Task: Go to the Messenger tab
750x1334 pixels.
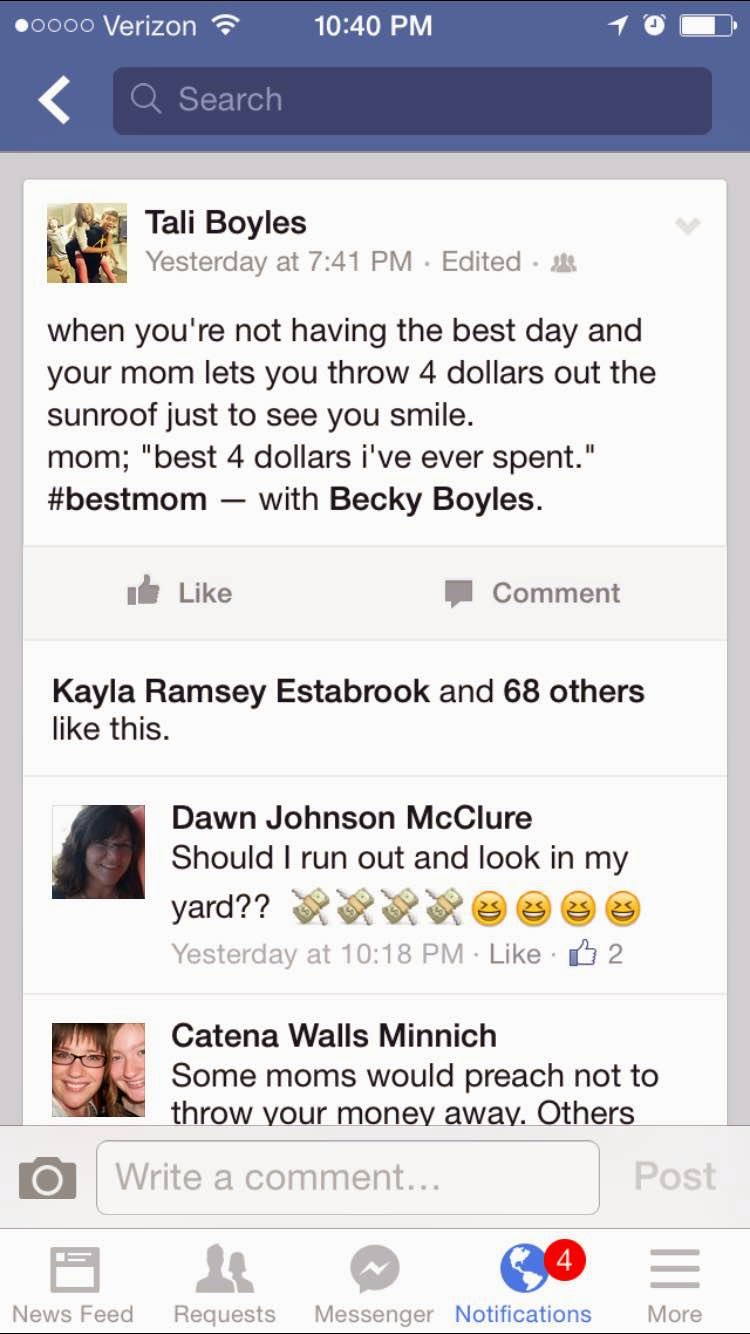Action: (x=374, y=1285)
